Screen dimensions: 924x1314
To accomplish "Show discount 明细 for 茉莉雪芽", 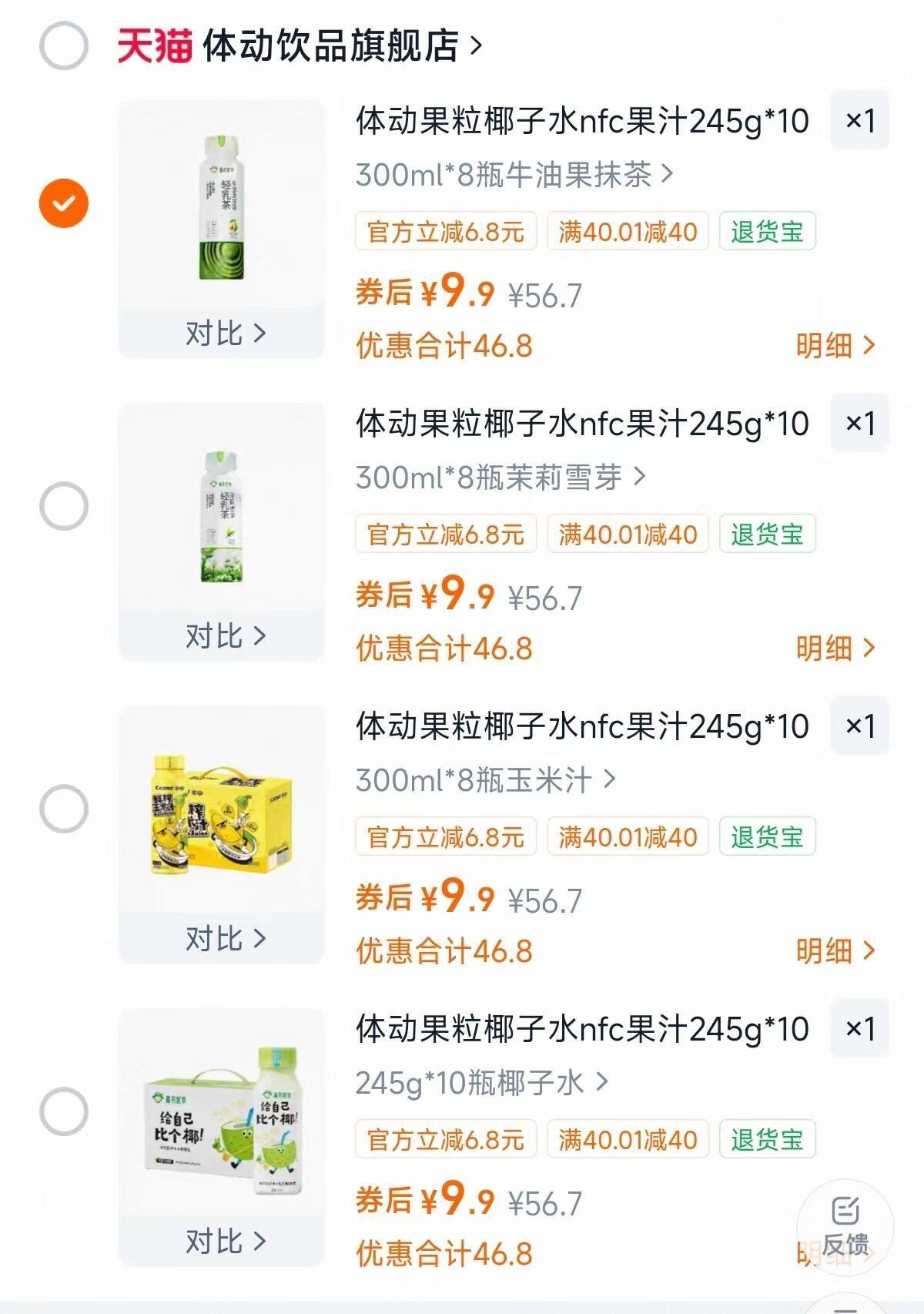I will coord(835,649).
